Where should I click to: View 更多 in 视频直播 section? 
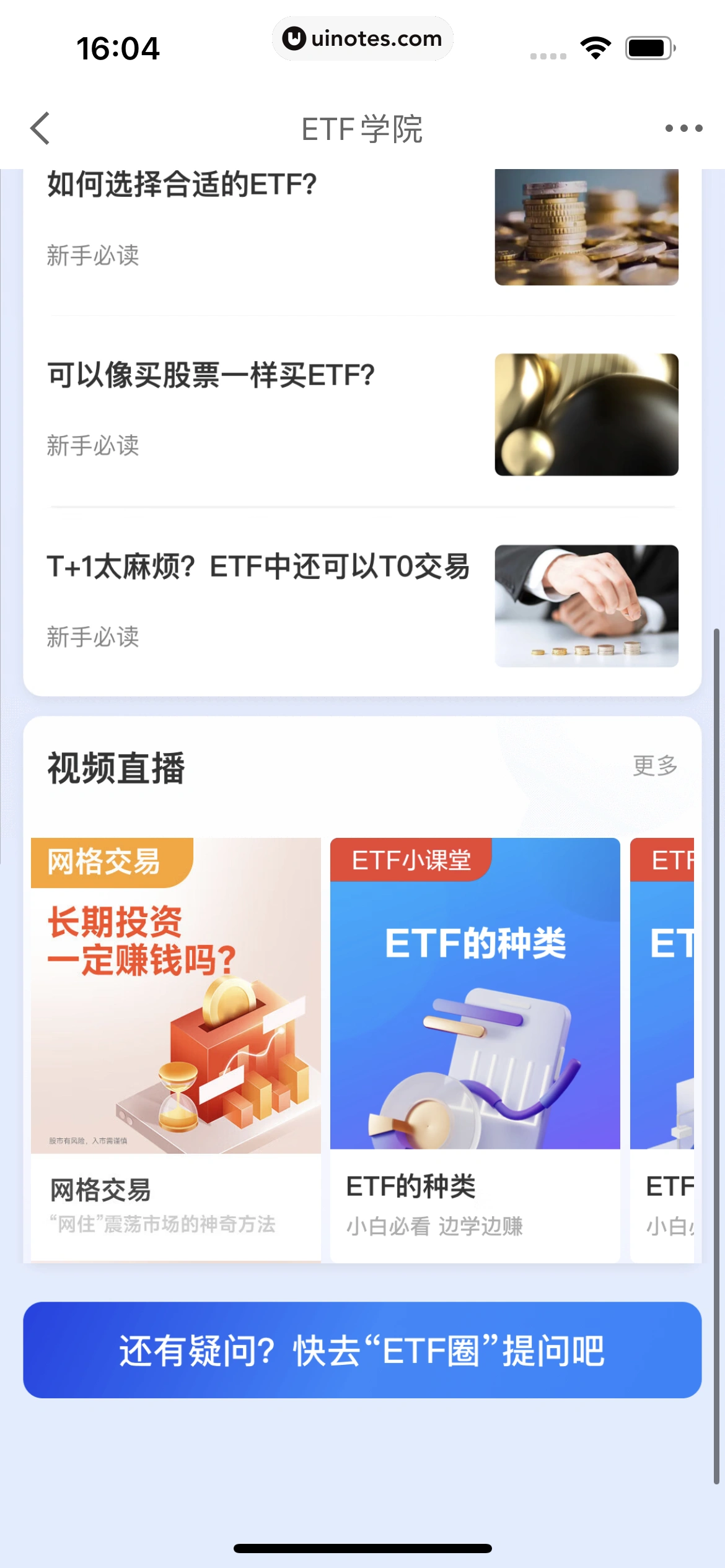[654, 765]
